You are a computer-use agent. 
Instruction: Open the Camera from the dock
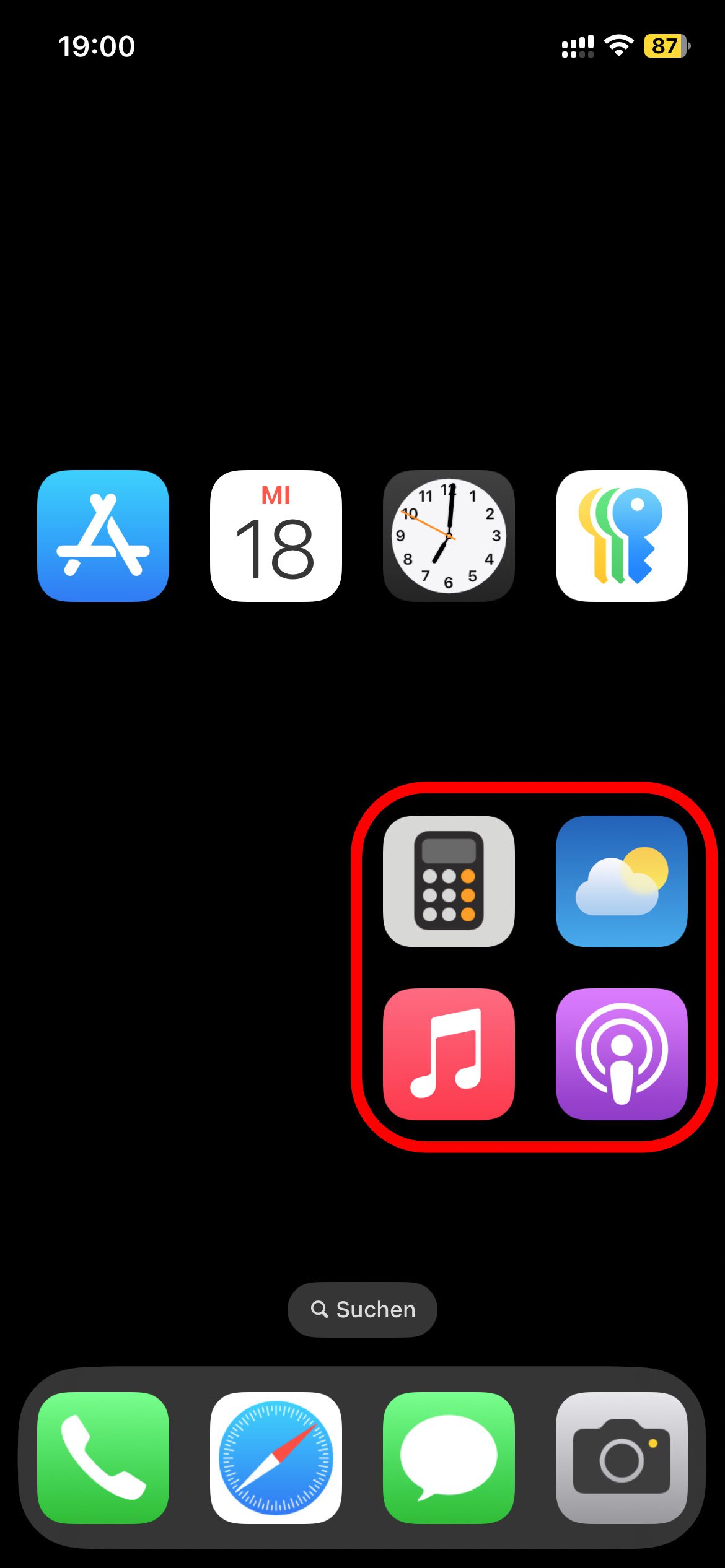click(x=622, y=1458)
